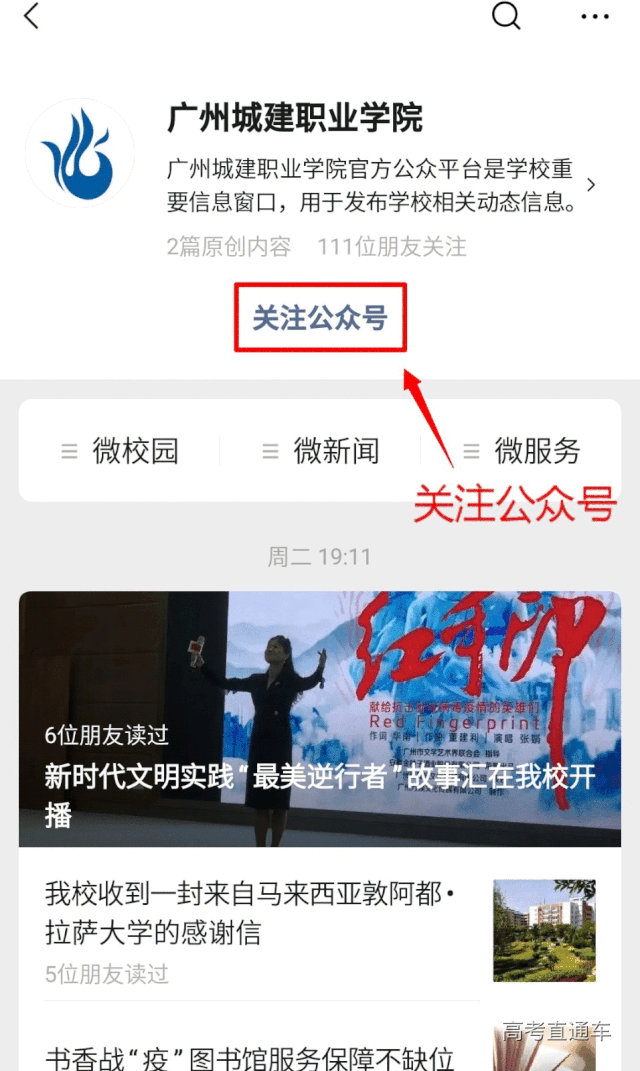Go back with the top-left arrow
The height and width of the screenshot is (1071, 640).
pos(31,15)
